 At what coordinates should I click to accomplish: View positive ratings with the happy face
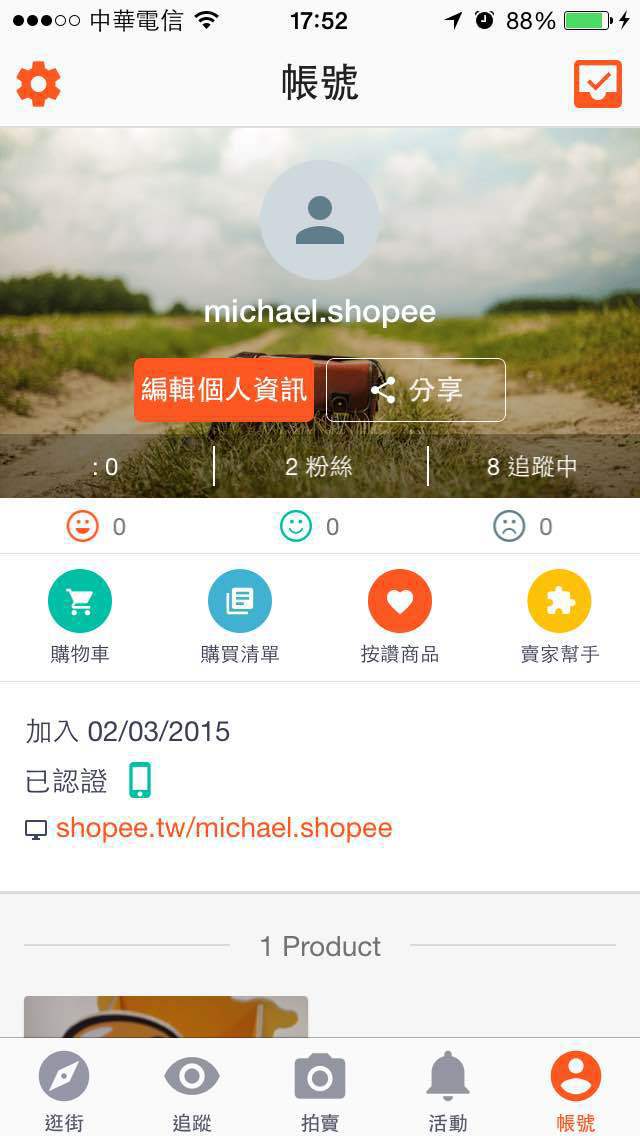tap(83, 526)
